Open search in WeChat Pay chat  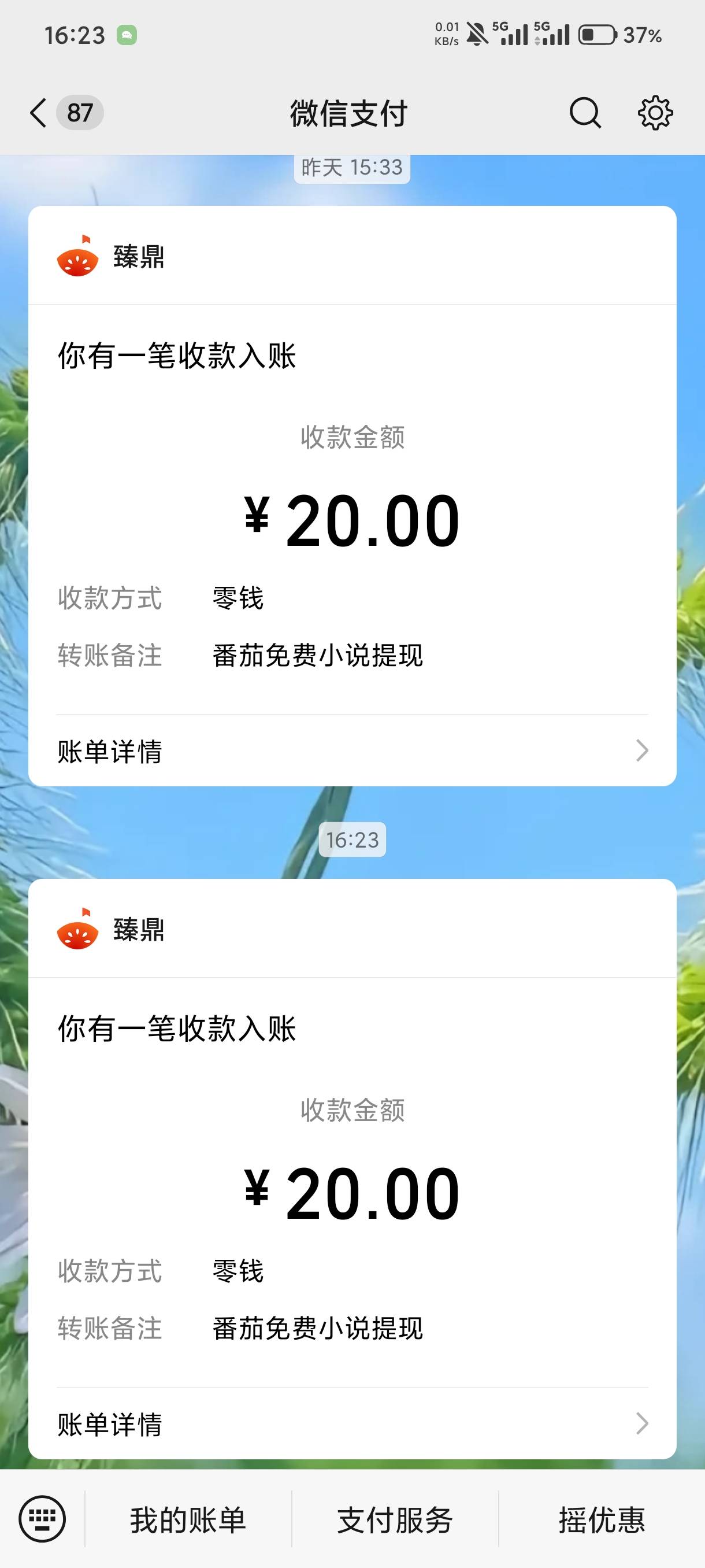(585, 113)
